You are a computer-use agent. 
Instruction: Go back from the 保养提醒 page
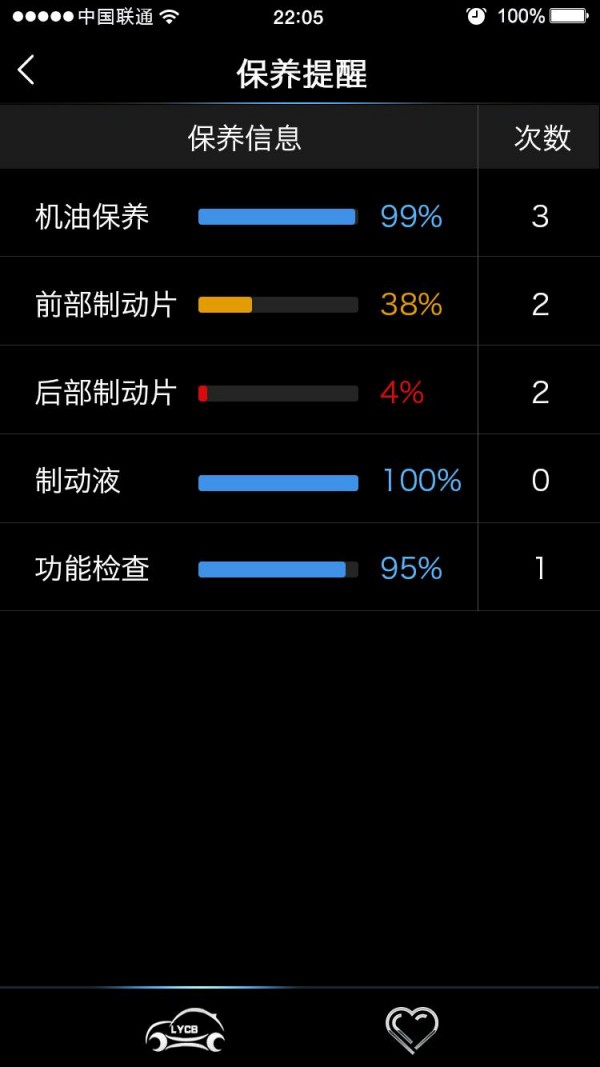pyautogui.click(x=27, y=71)
